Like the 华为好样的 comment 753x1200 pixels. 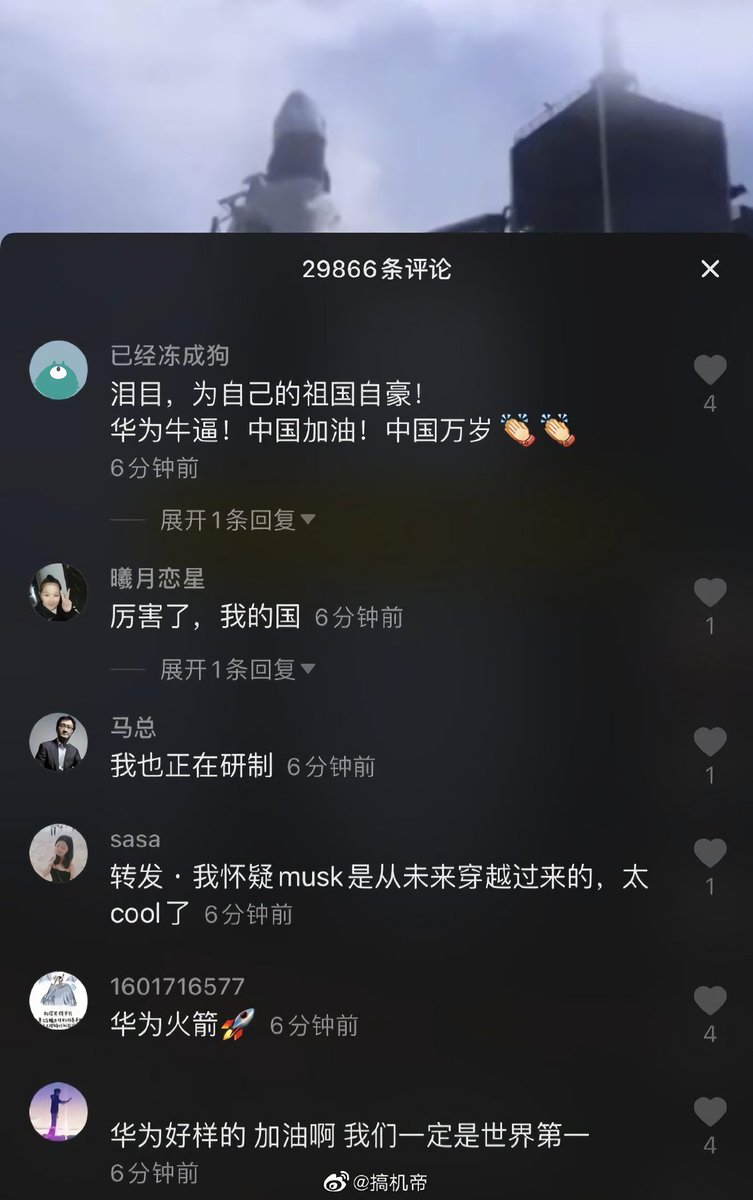pos(710,1112)
